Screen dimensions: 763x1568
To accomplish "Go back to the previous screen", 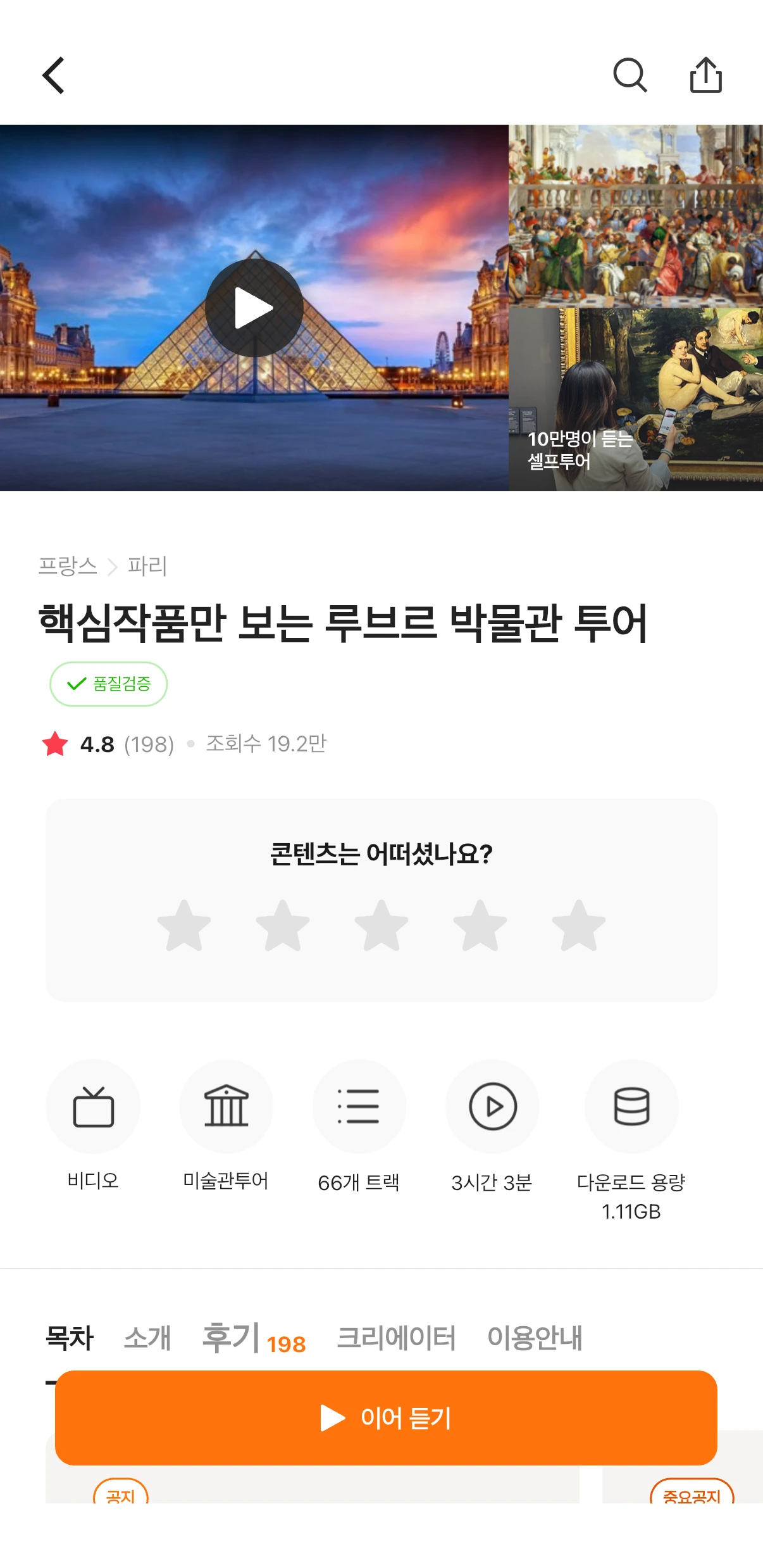I will point(54,75).
